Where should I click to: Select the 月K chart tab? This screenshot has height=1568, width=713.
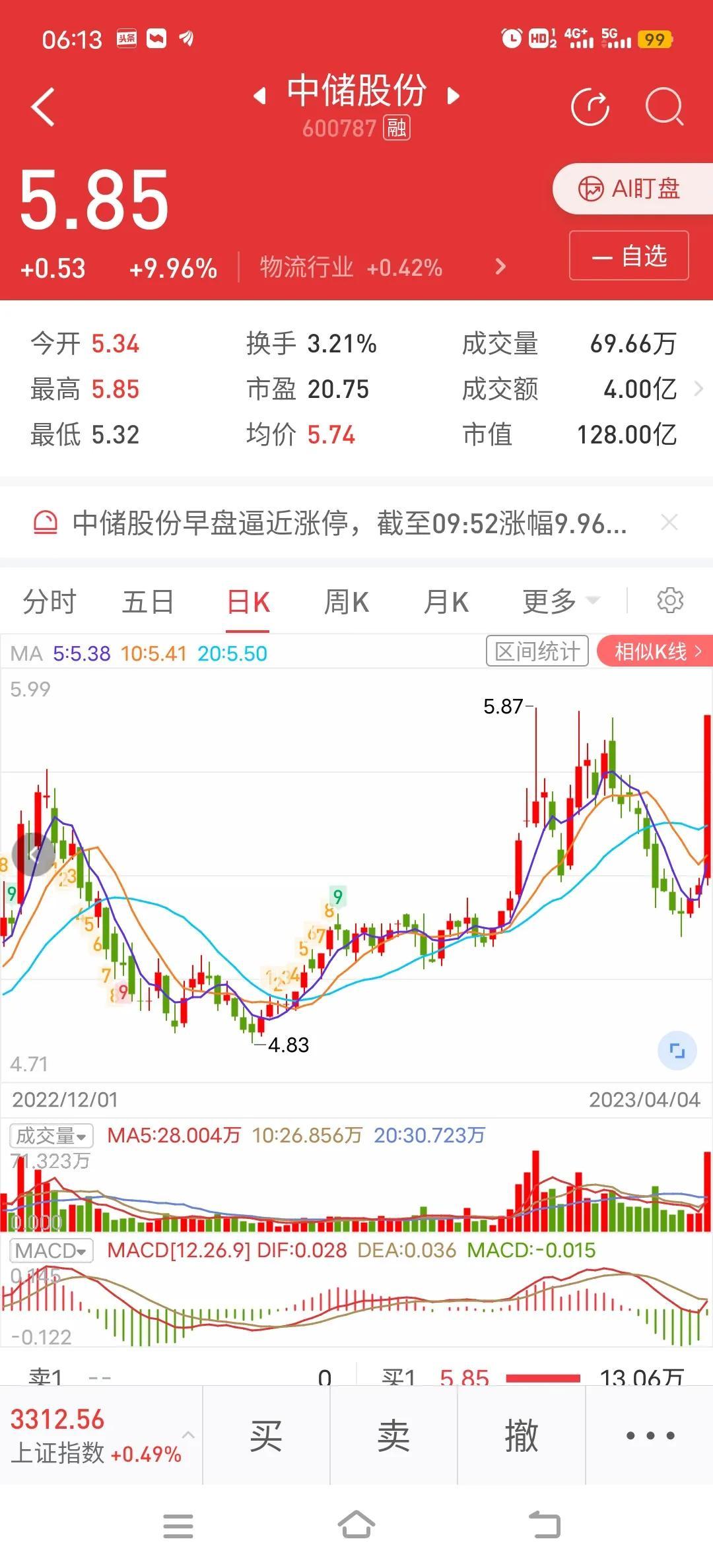(x=446, y=602)
